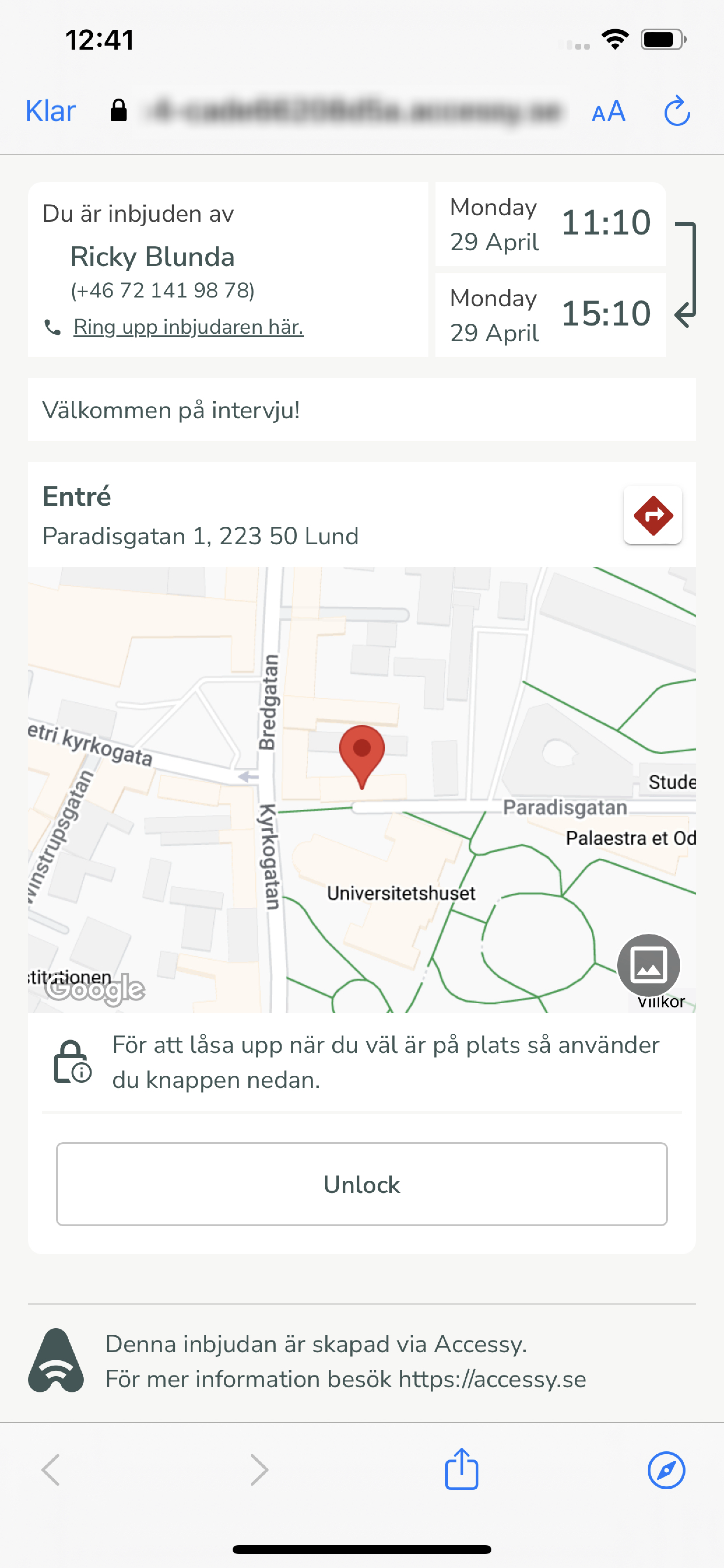Tap the blurred URL address bar
The height and width of the screenshot is (1568, 724).
[353, 111]
